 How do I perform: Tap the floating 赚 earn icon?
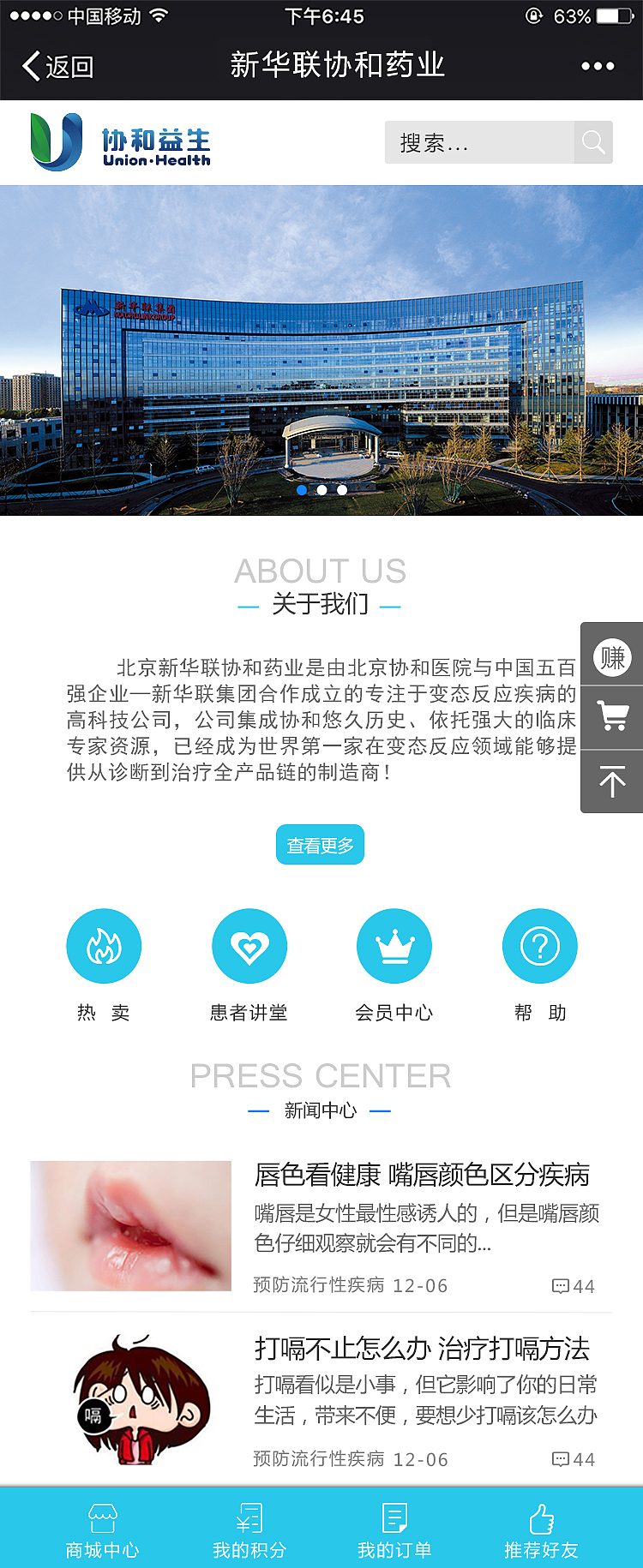coord(612,656)
